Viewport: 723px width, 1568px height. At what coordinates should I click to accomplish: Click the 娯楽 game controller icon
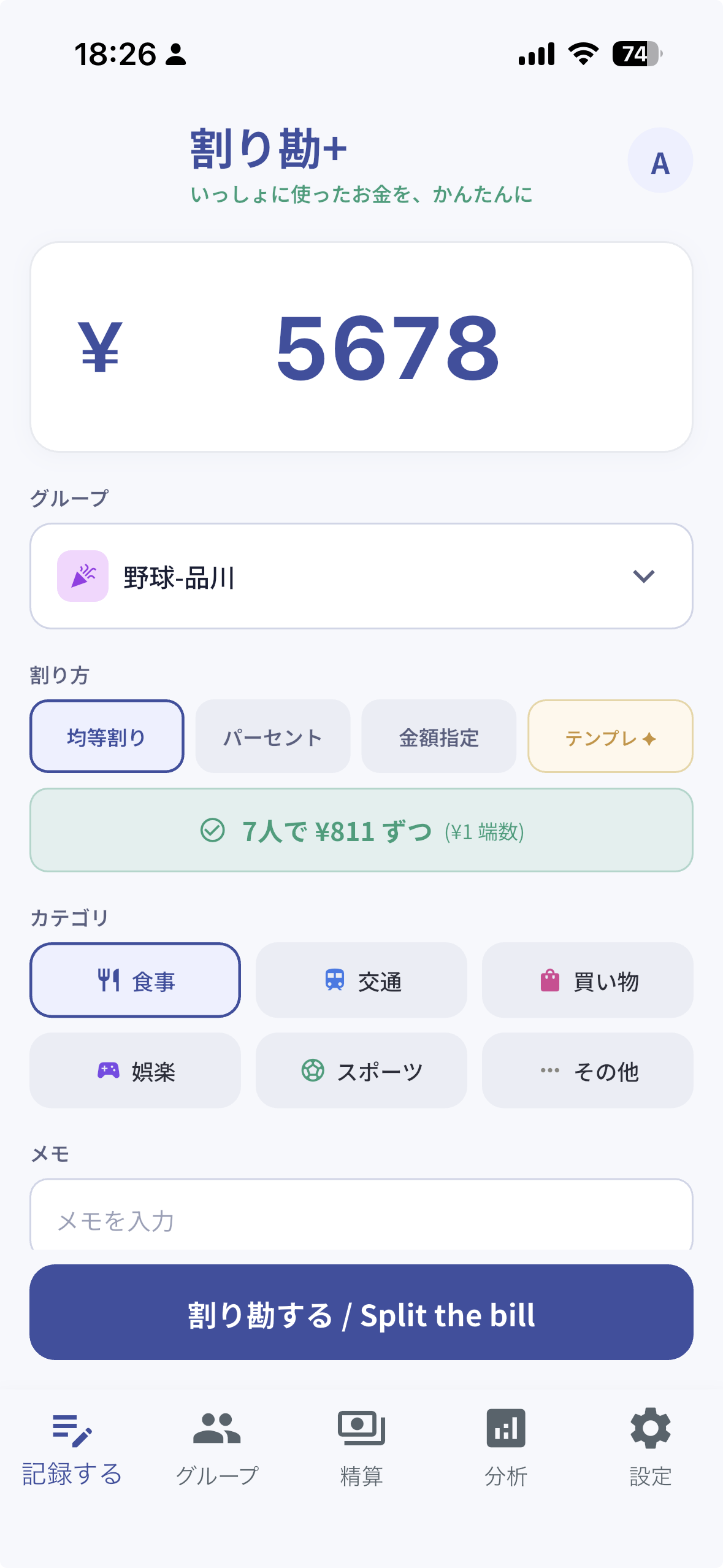pos(109,1071)
